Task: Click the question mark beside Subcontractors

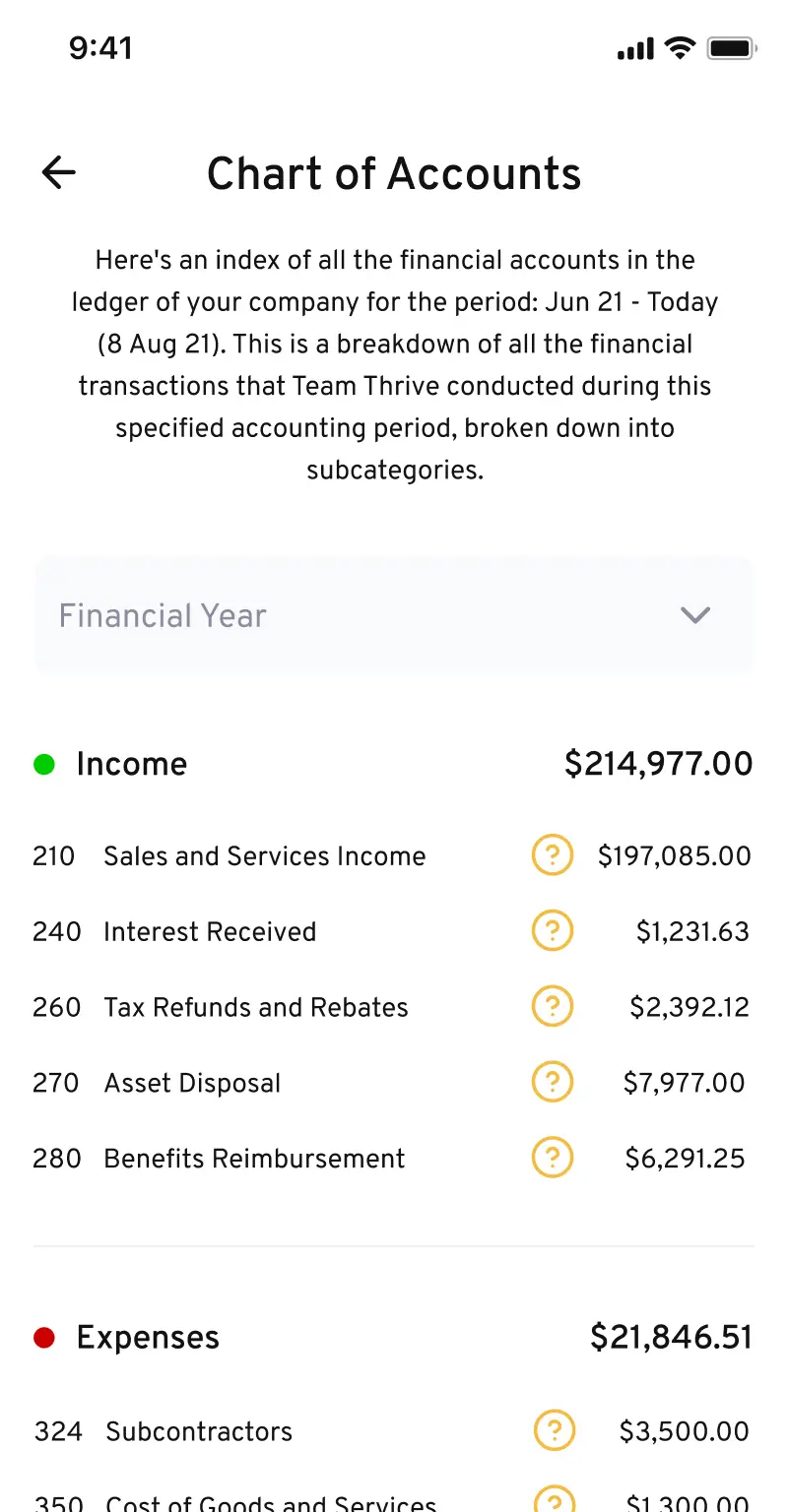Action: (x=555, y=1430)
